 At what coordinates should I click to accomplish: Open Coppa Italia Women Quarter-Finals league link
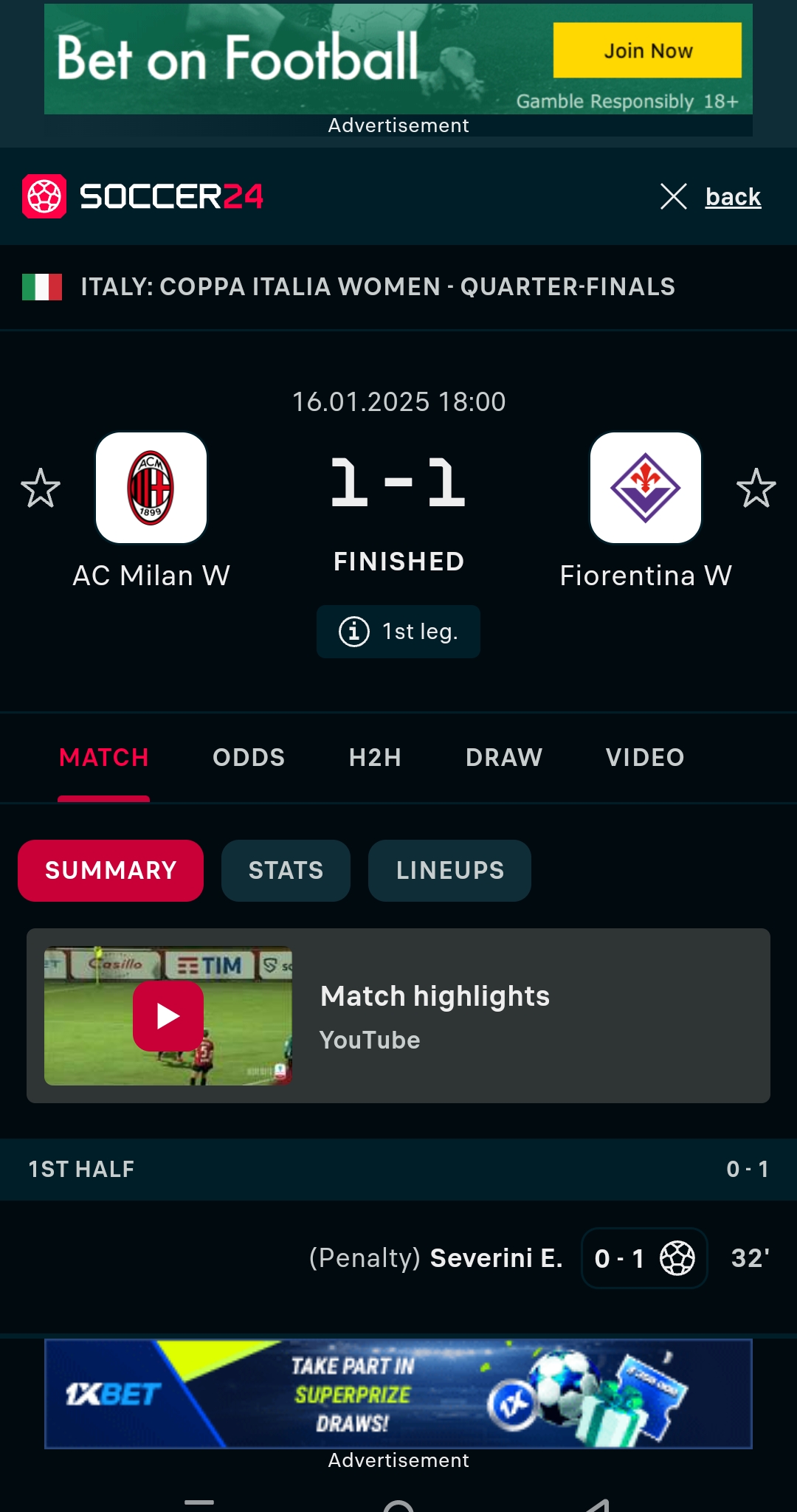click(378, 287)
